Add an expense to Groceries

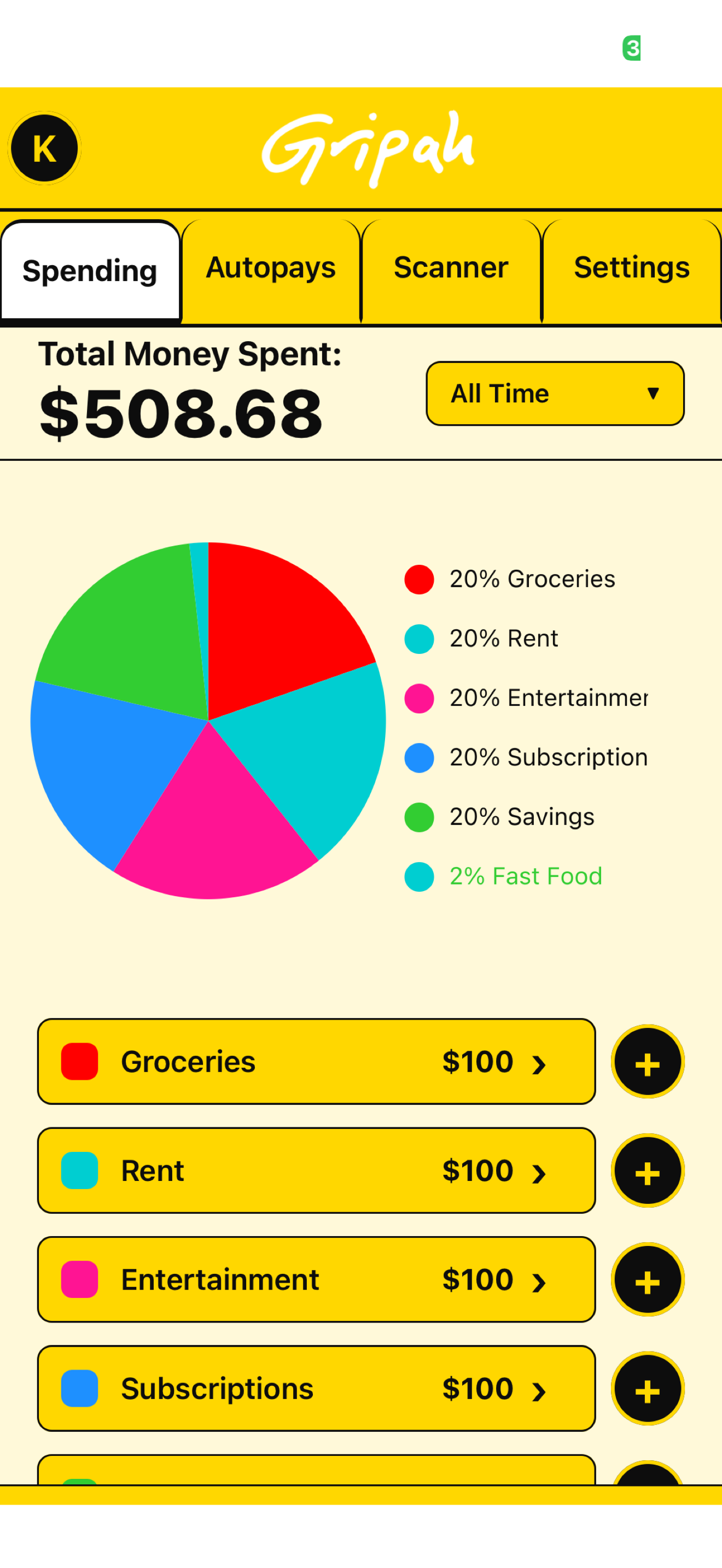pyautogui.click(x=648, y=1062)
